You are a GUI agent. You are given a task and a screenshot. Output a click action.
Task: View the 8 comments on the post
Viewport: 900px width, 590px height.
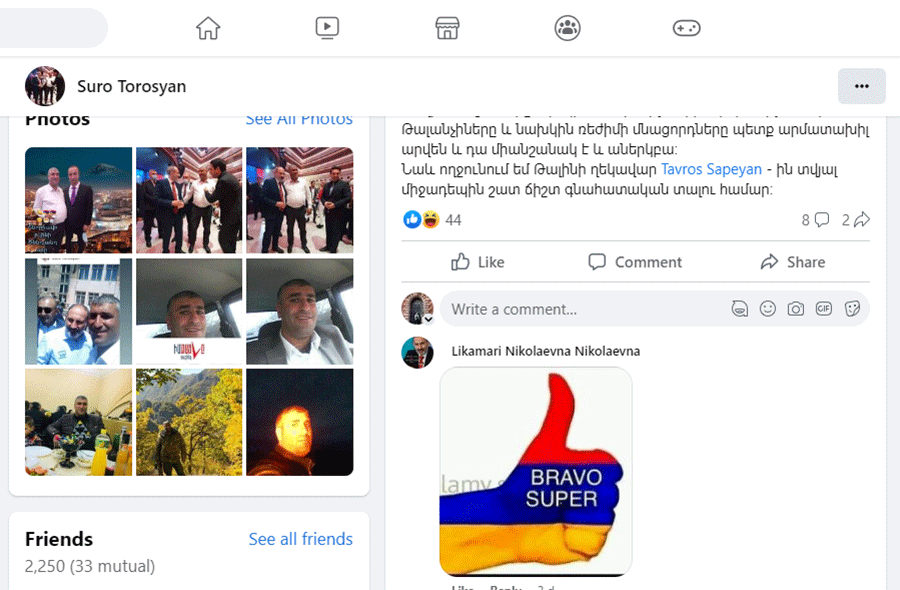(815, 220)
